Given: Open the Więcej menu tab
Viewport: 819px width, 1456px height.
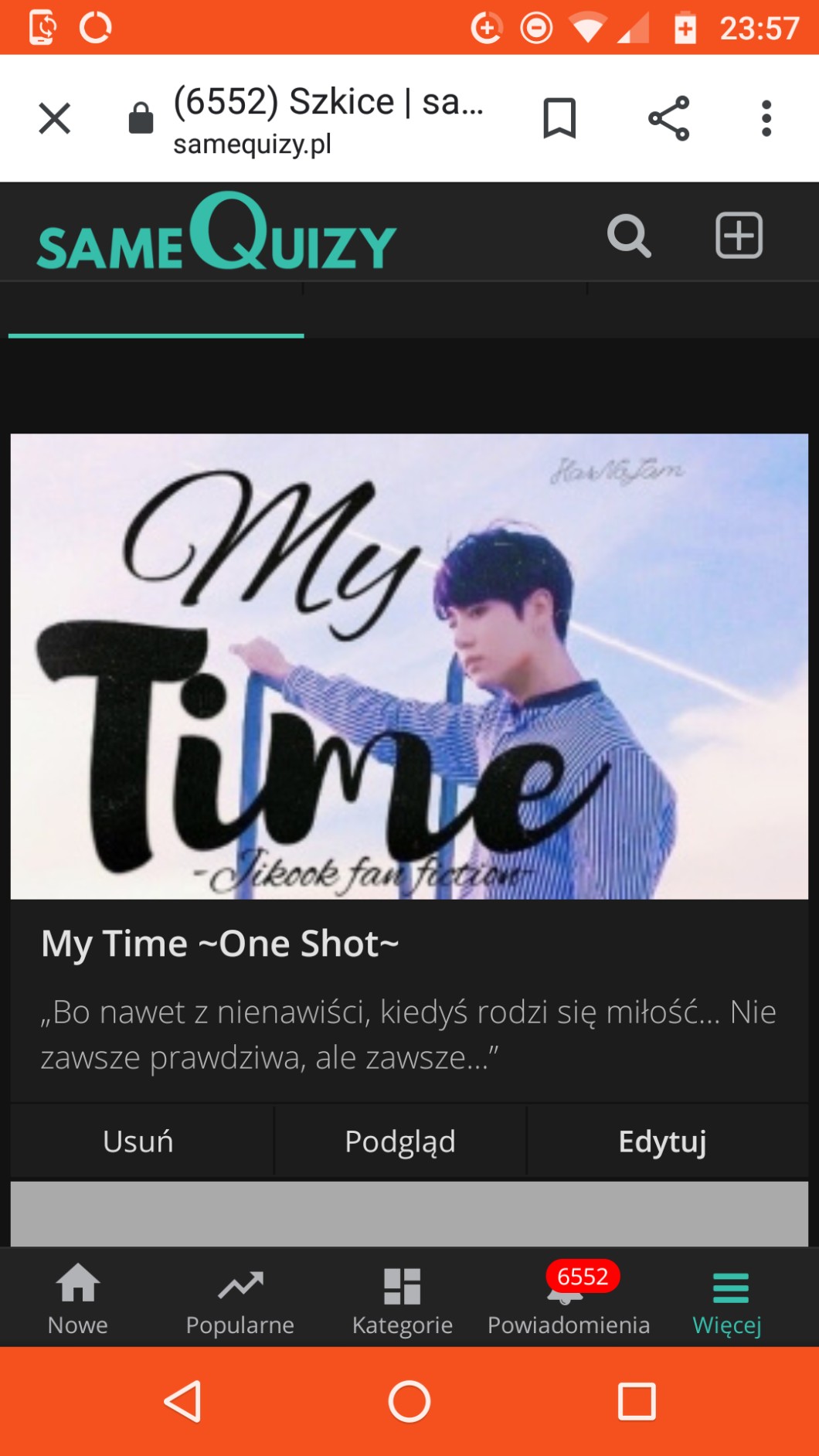Looking at the screenshot, I should [728, 1299].
